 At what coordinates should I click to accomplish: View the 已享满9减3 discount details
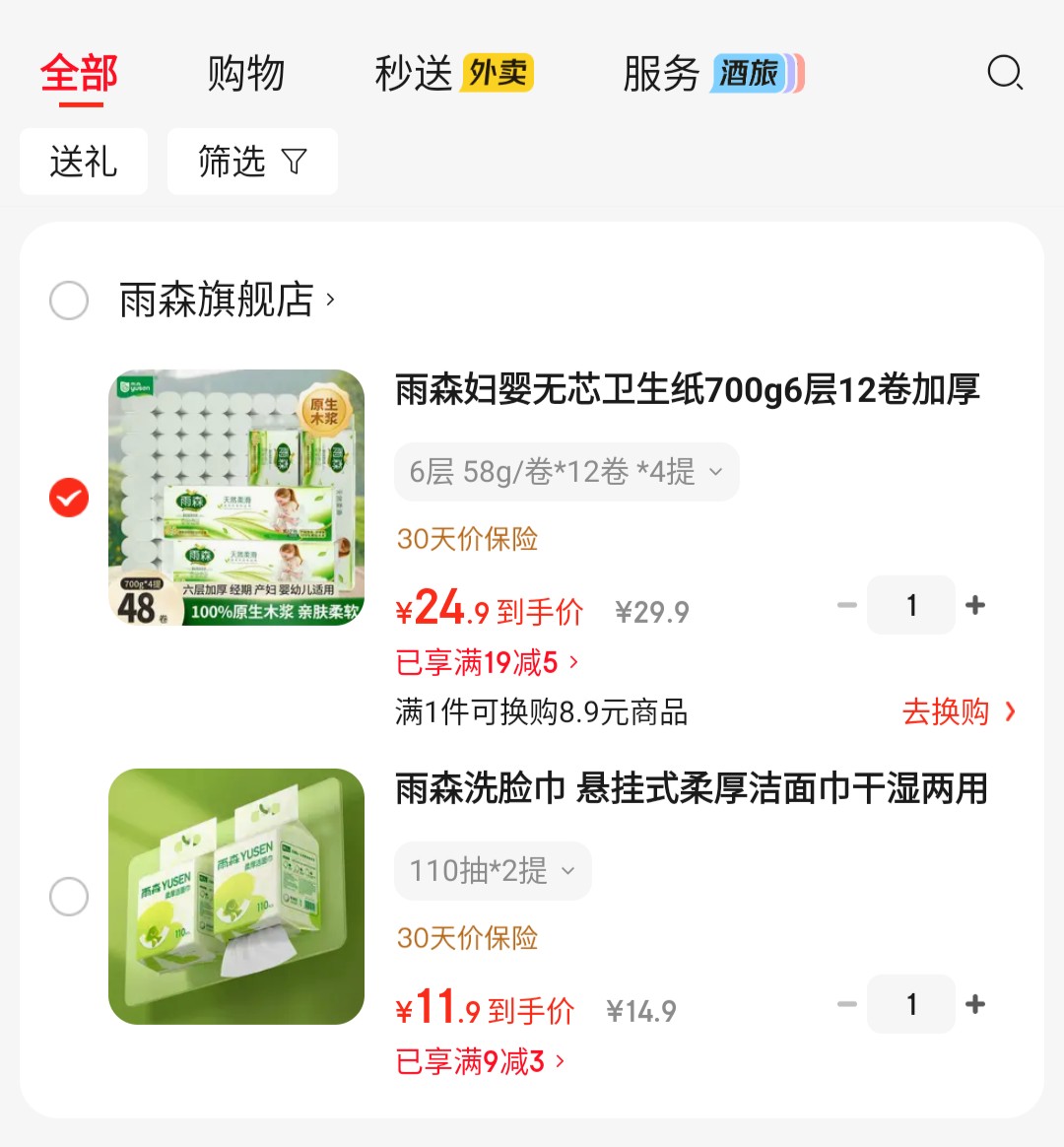480,1061
